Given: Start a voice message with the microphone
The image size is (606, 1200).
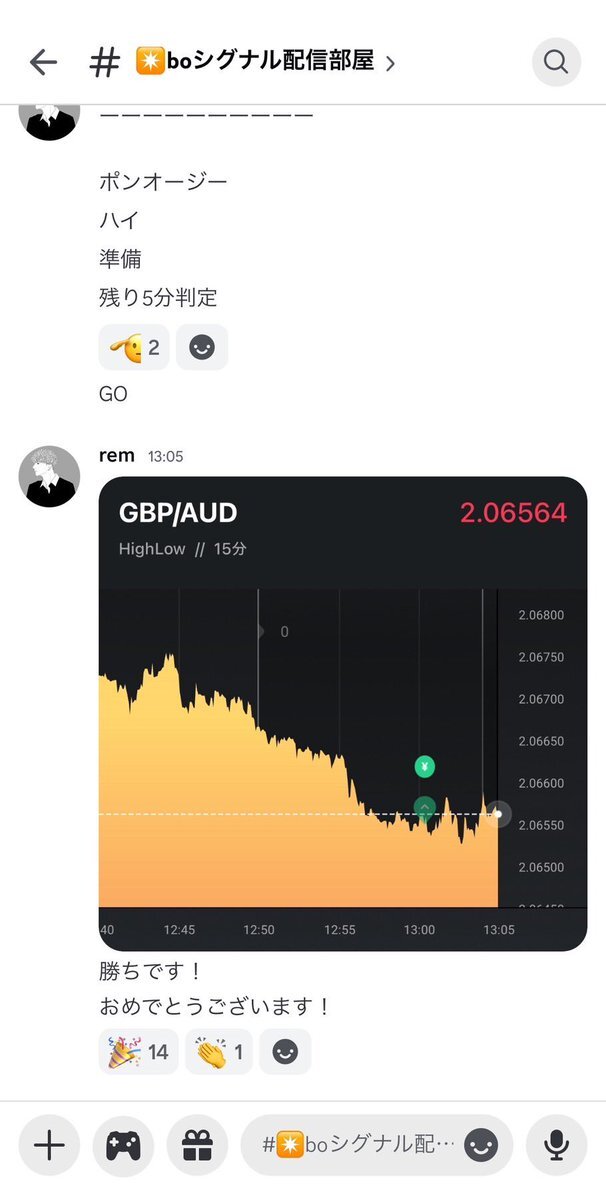Looking at the screenshot, I should tap(557, 1144).
